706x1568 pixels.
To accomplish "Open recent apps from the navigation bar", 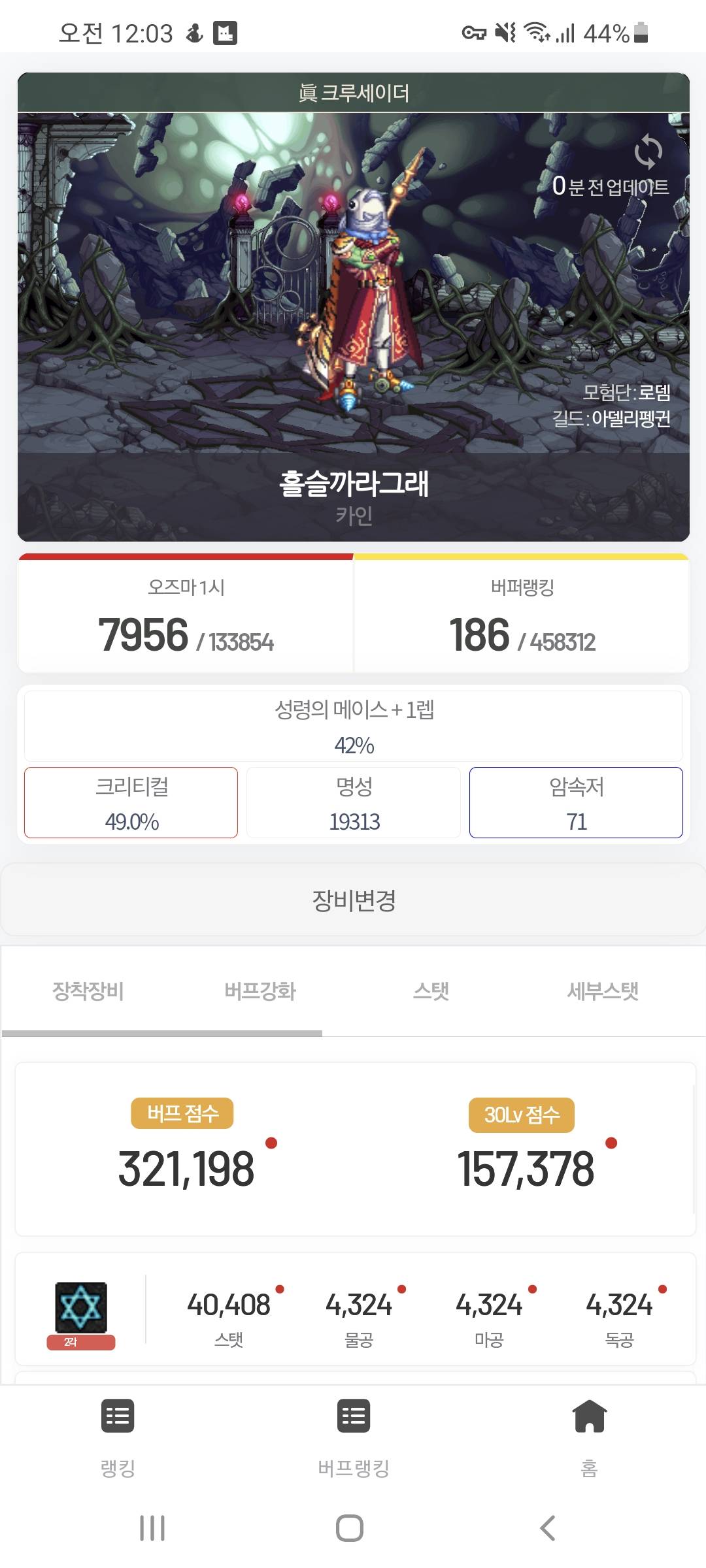I will coord(152,1528).
